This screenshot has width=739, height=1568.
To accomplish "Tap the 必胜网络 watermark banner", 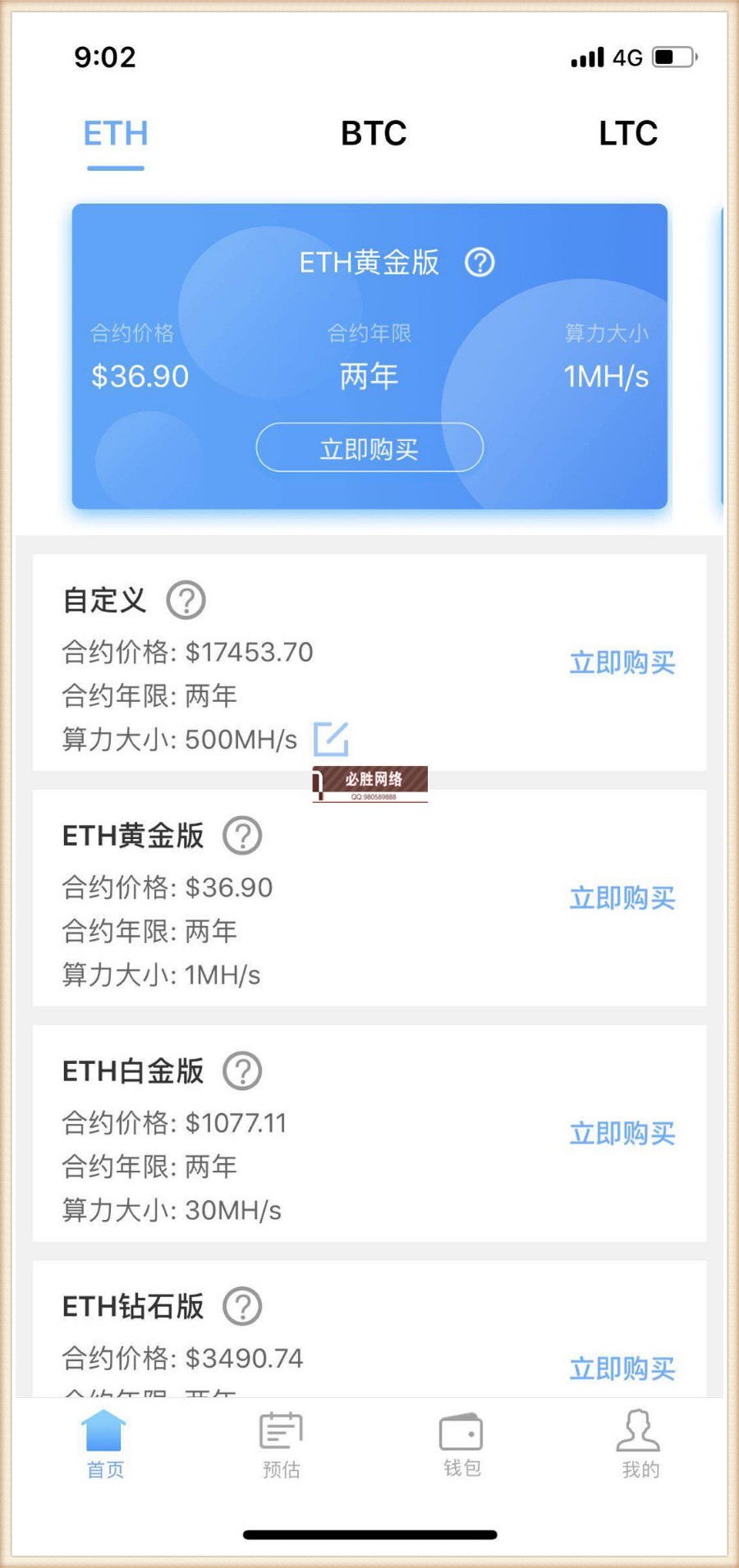I will (x=369, y=782).
